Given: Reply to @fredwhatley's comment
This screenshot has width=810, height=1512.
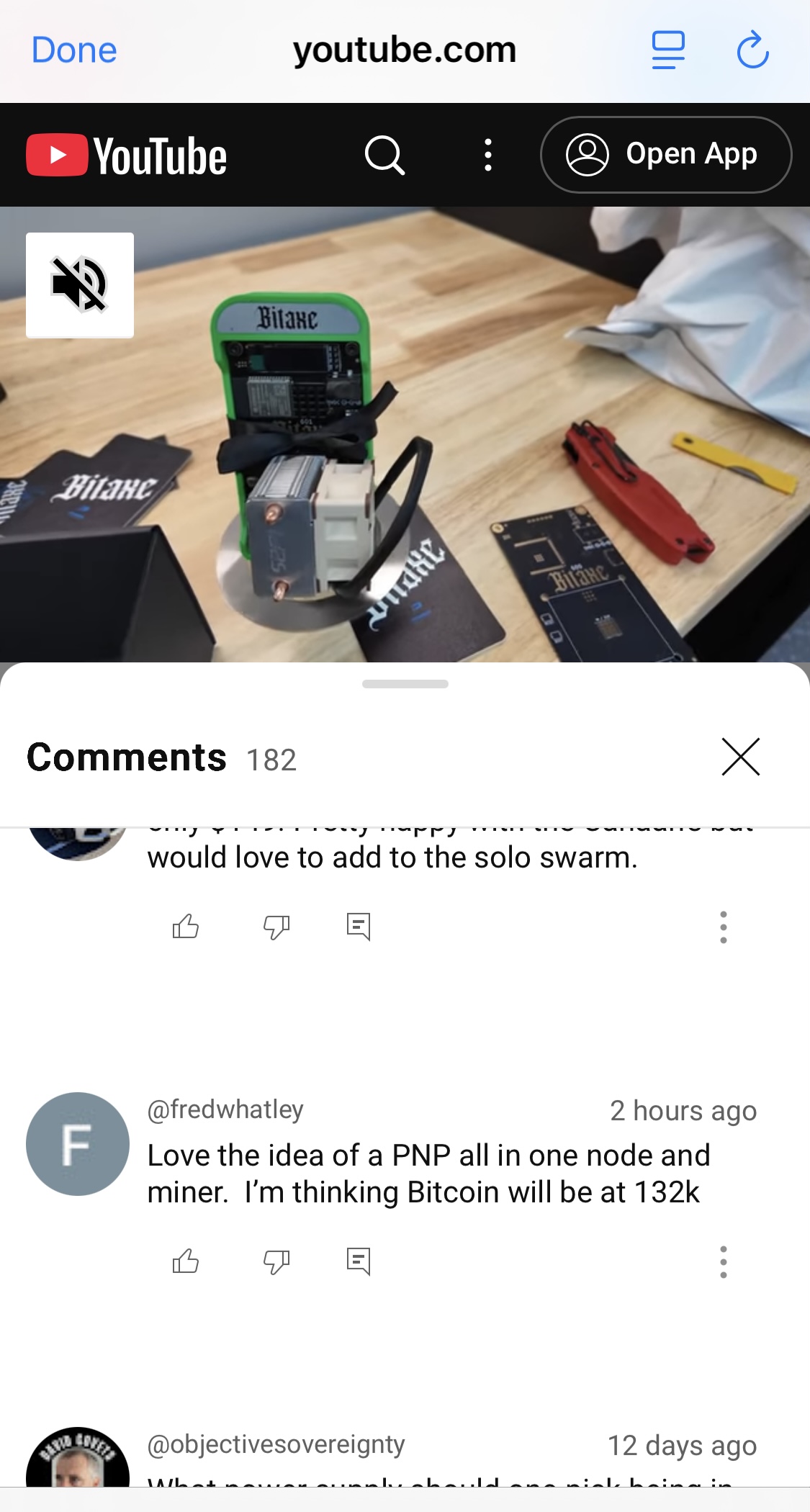Looking at the screenshot, I should (359, 1261).
